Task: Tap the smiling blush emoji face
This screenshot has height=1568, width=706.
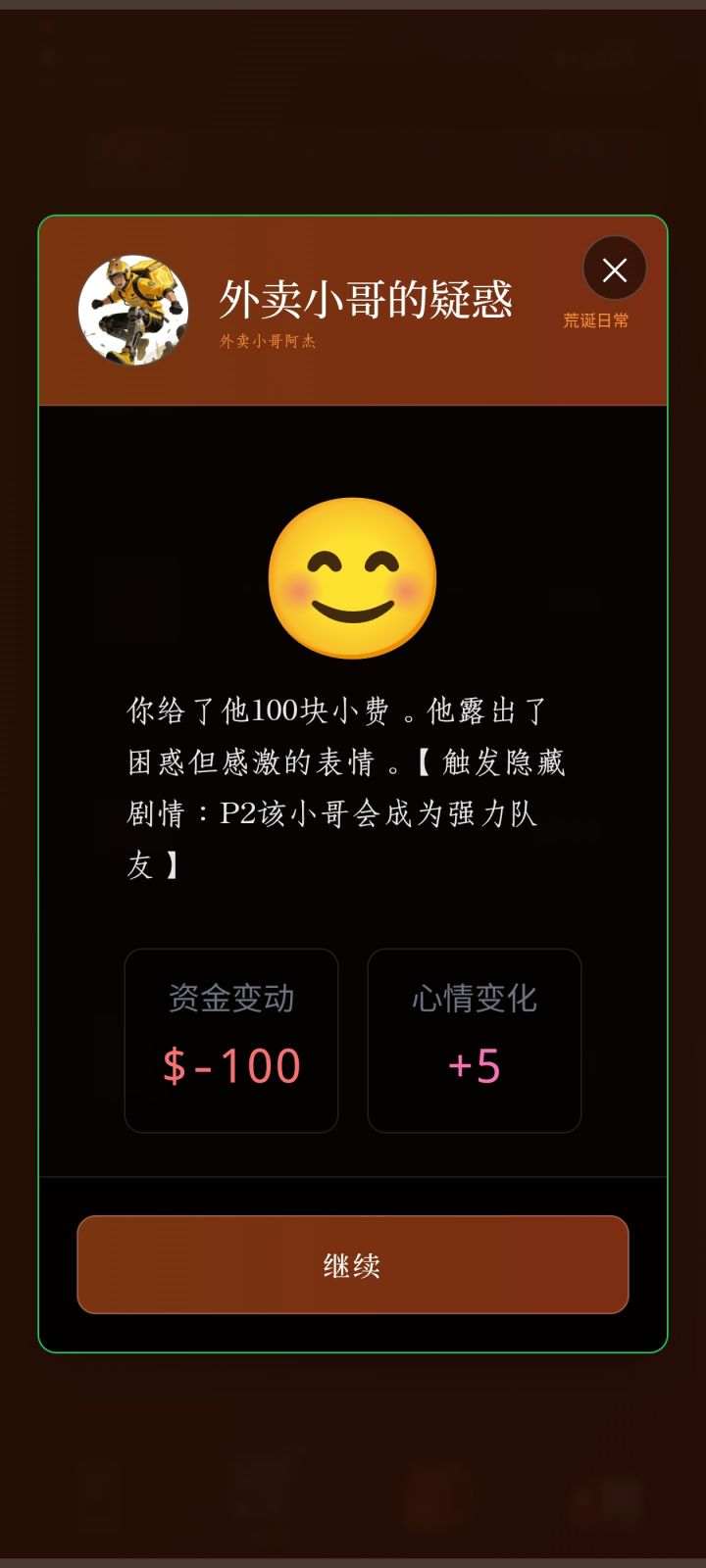Action: [x=353, y=578]
